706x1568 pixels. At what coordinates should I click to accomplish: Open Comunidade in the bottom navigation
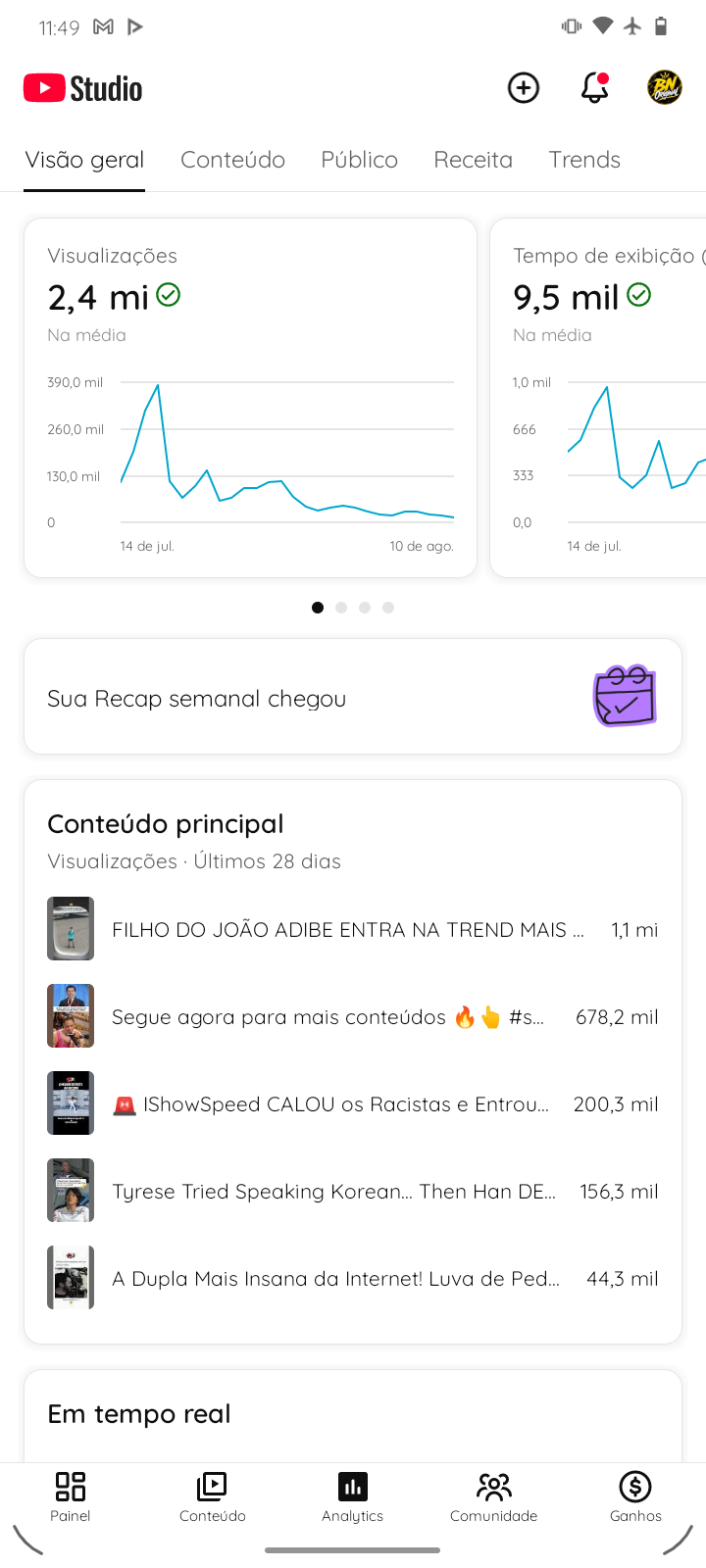(x=494, y=1497)
